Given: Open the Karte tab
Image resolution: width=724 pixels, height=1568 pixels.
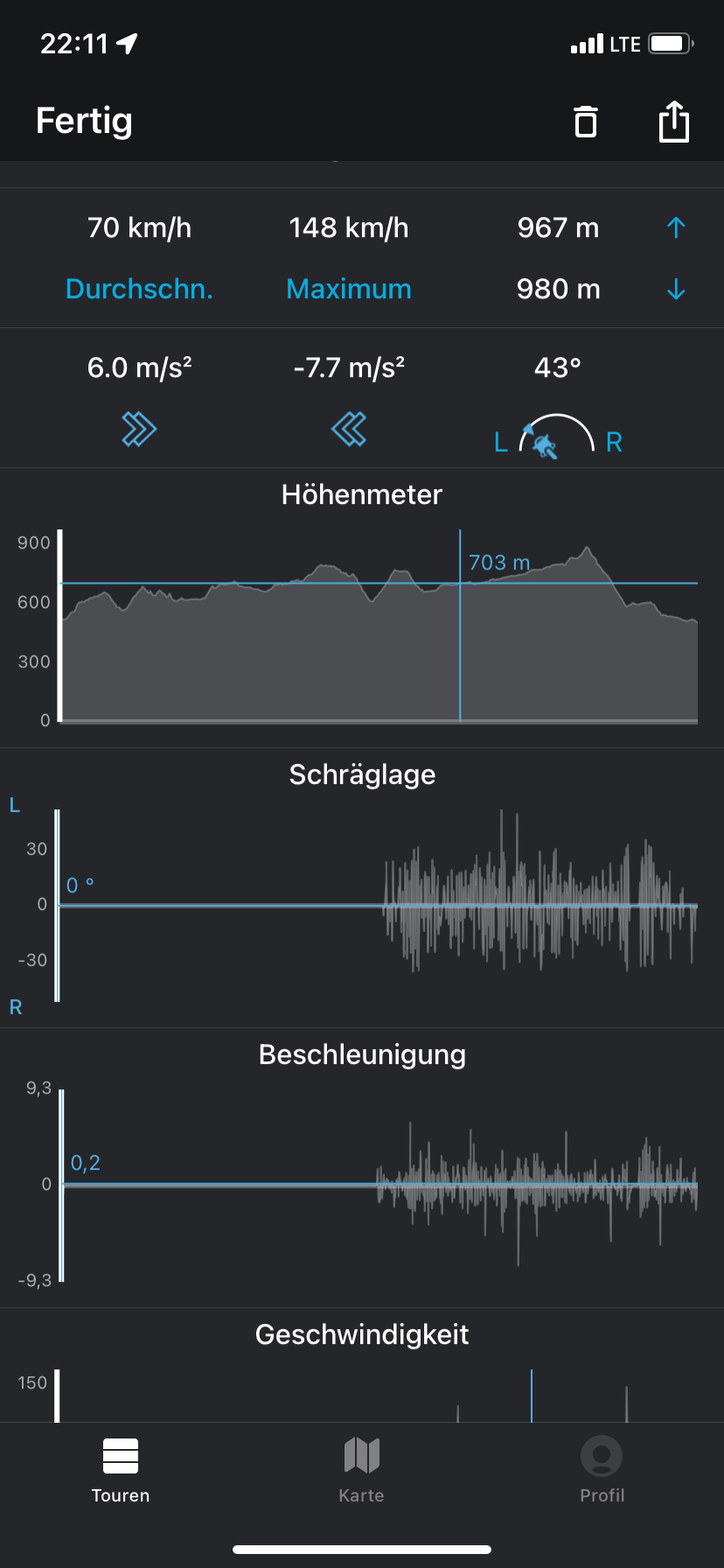Looking at the screenshot, I should click(361, 1470).
